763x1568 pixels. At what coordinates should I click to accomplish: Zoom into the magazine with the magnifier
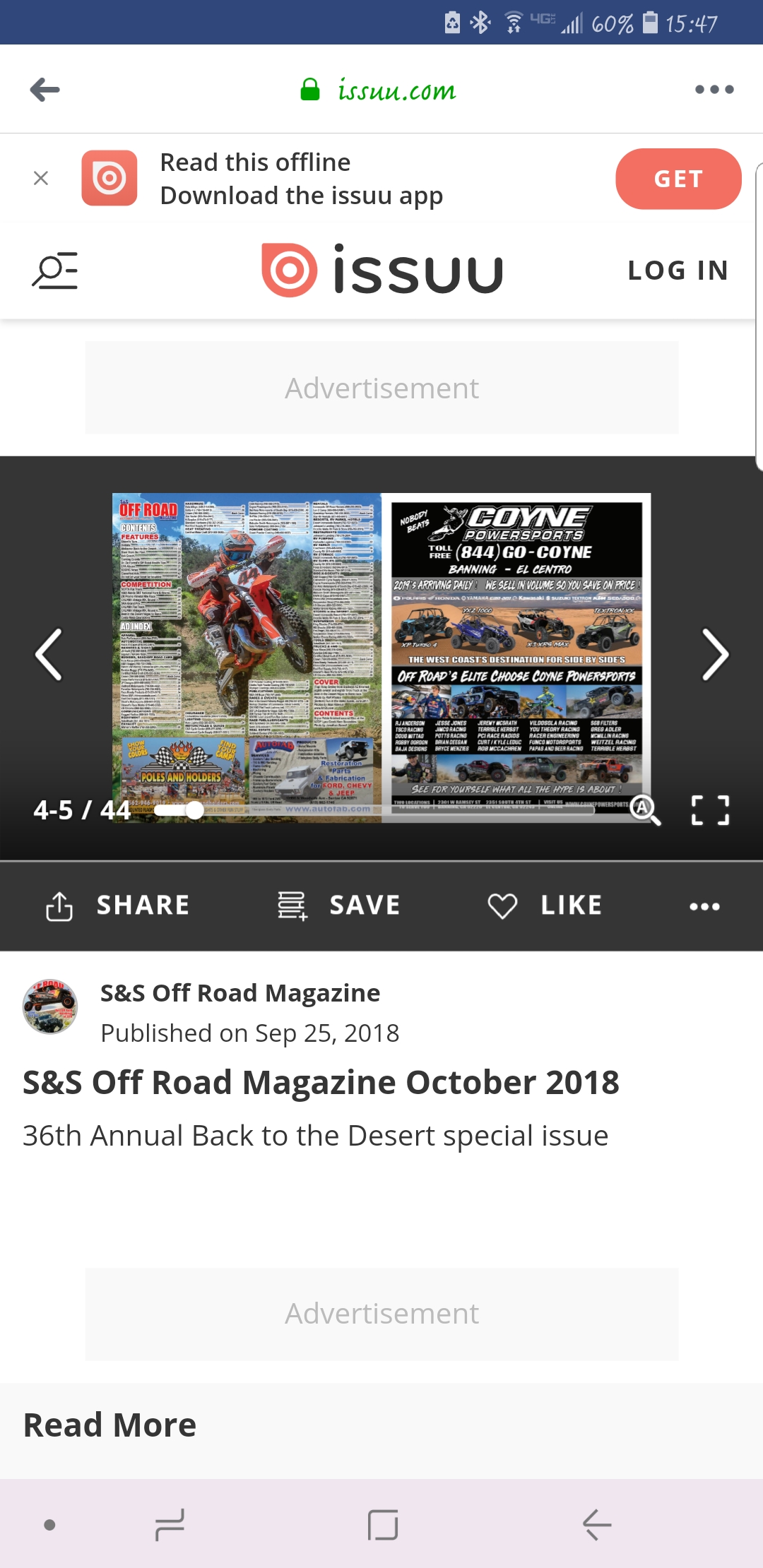(646, 809)
